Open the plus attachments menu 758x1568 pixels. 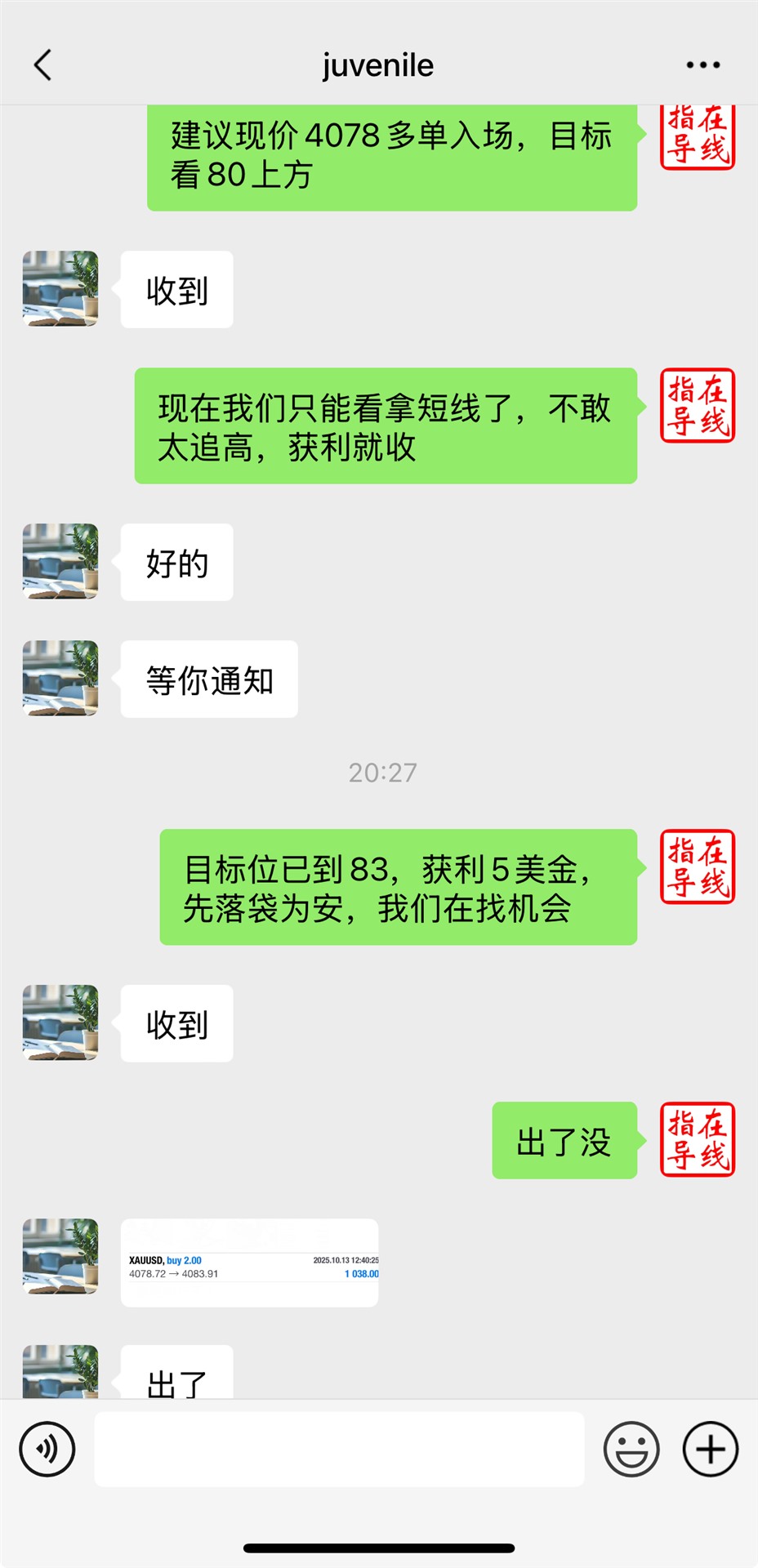[710, 1449]
